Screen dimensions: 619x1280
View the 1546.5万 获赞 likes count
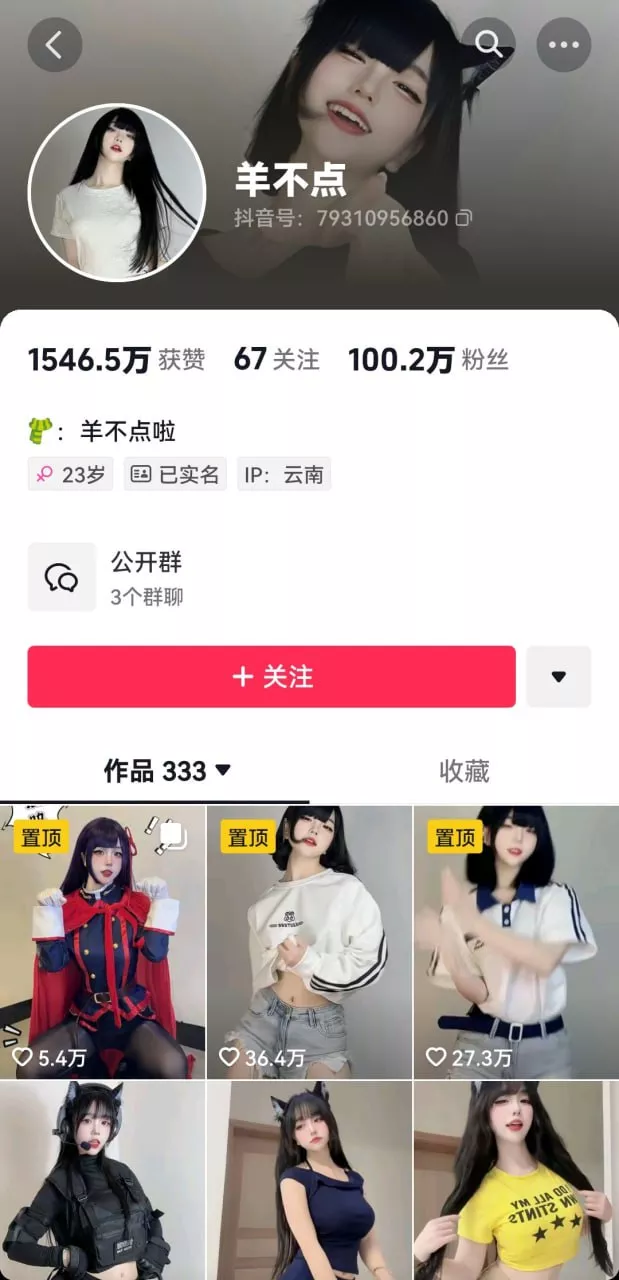click(116, 360)
